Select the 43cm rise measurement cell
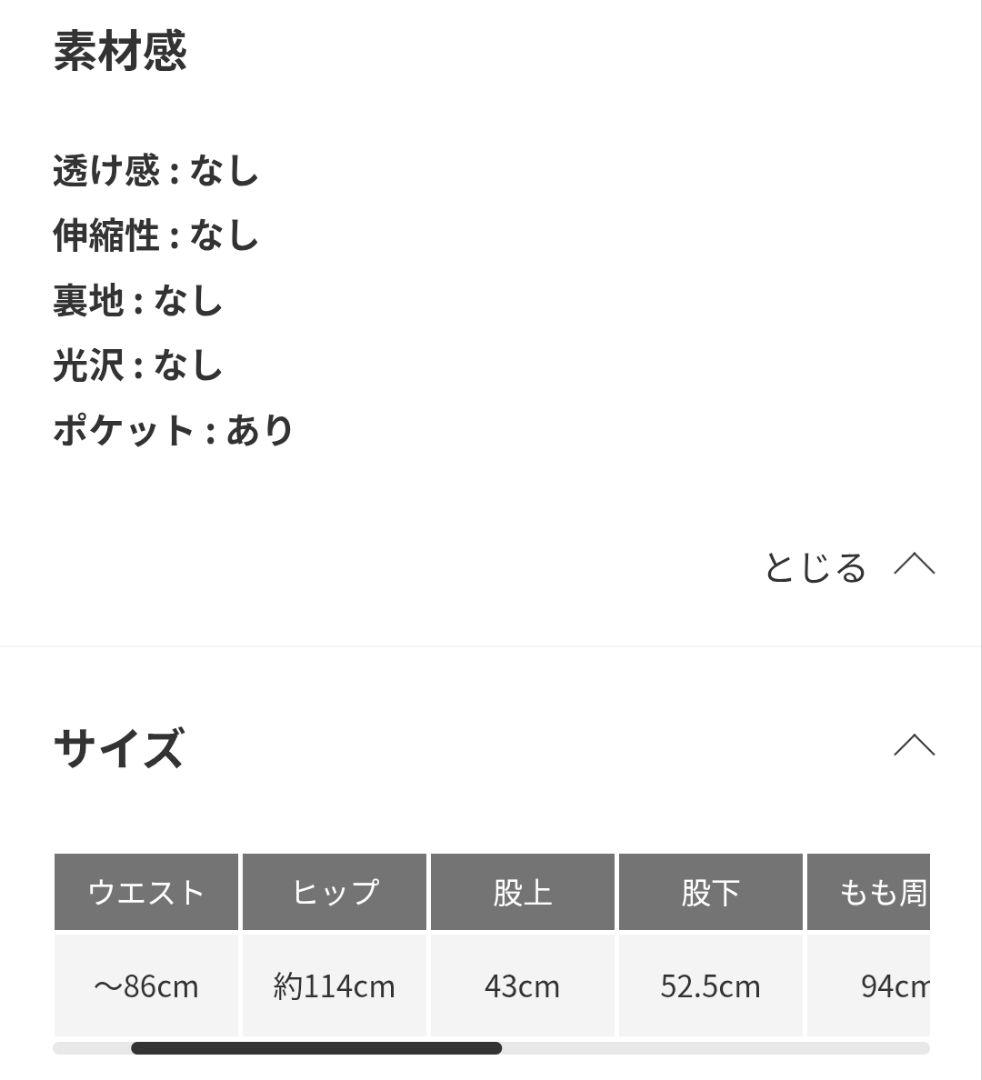Screen dimensions: 982x1080 523,986
